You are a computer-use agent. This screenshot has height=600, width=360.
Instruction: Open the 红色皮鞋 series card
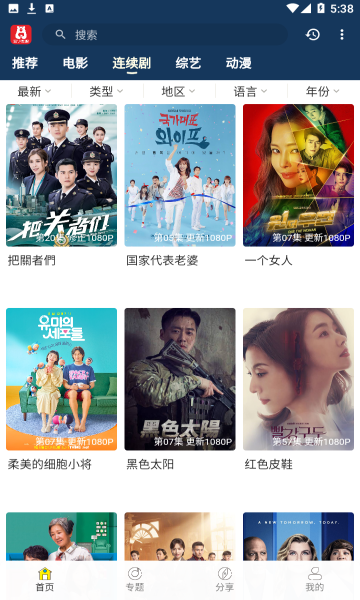pyautogui.click(x=298, y=390)
